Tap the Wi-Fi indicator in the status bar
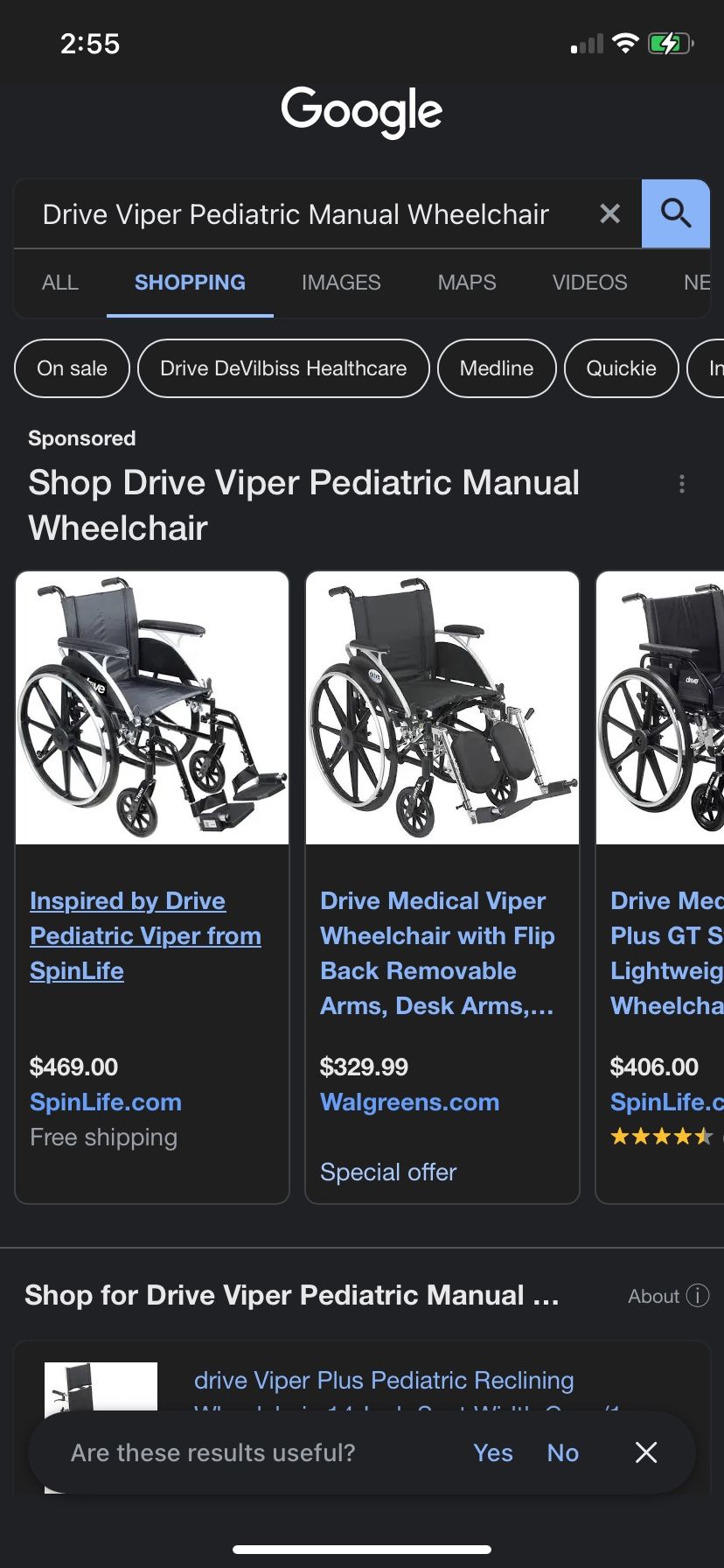Screen dimensions: 724x1568 point(625,42)
